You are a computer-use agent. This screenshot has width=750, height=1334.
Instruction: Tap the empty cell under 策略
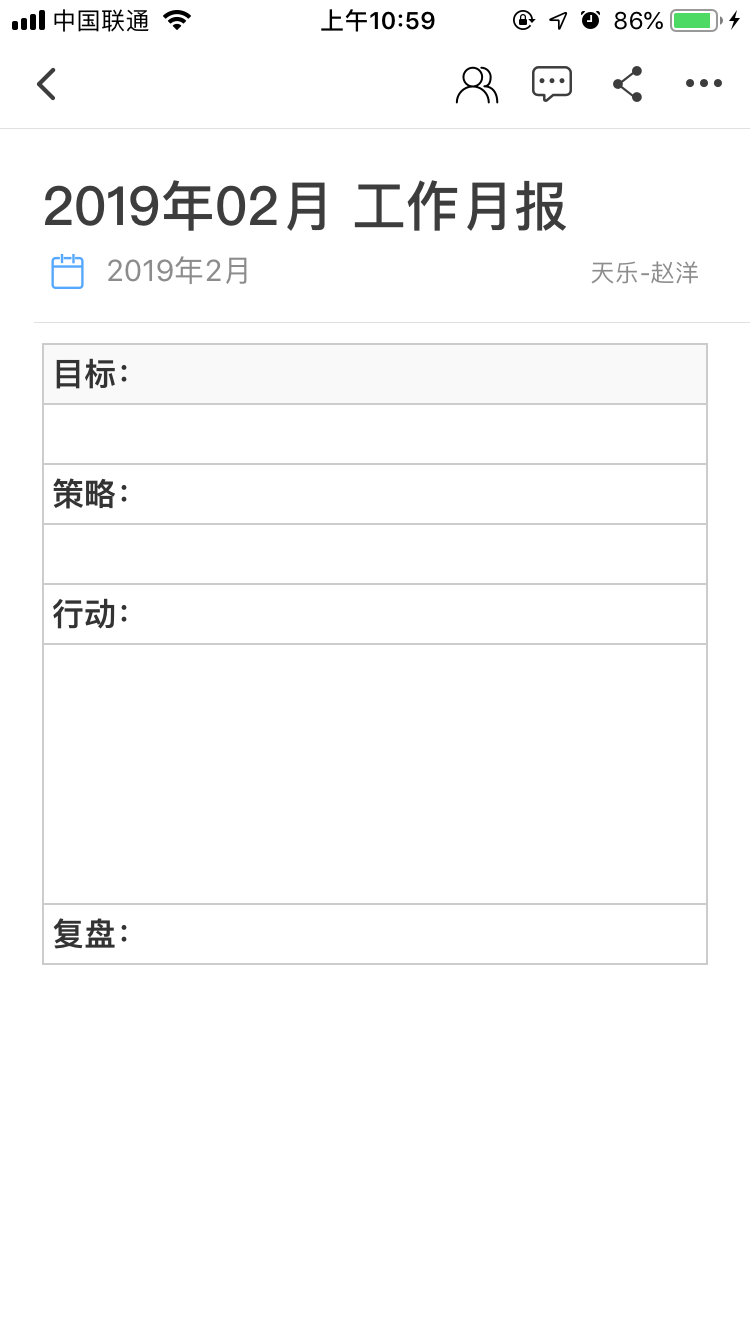375,554
